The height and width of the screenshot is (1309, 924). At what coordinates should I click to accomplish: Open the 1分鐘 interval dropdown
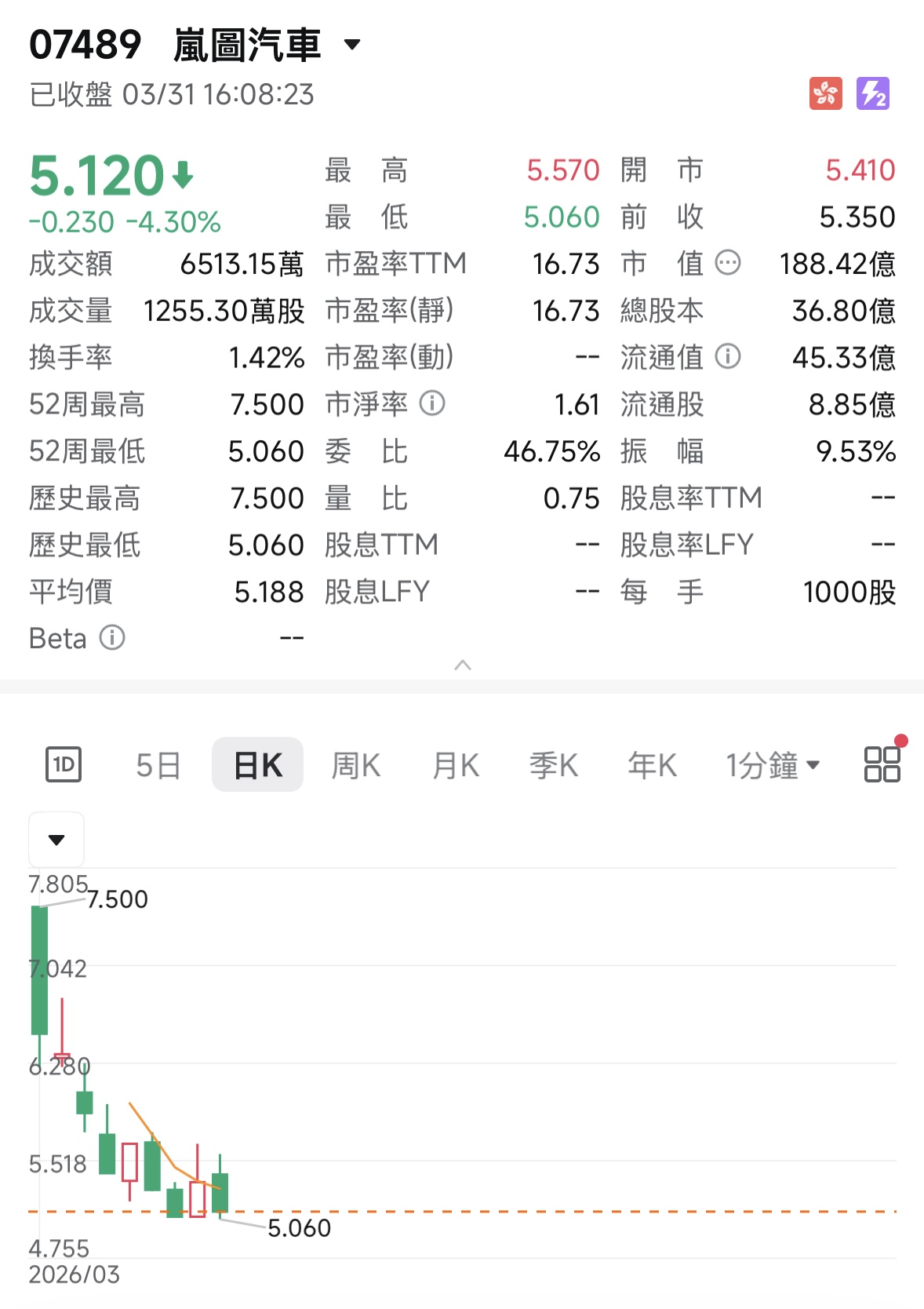click(x=773, y=765)
